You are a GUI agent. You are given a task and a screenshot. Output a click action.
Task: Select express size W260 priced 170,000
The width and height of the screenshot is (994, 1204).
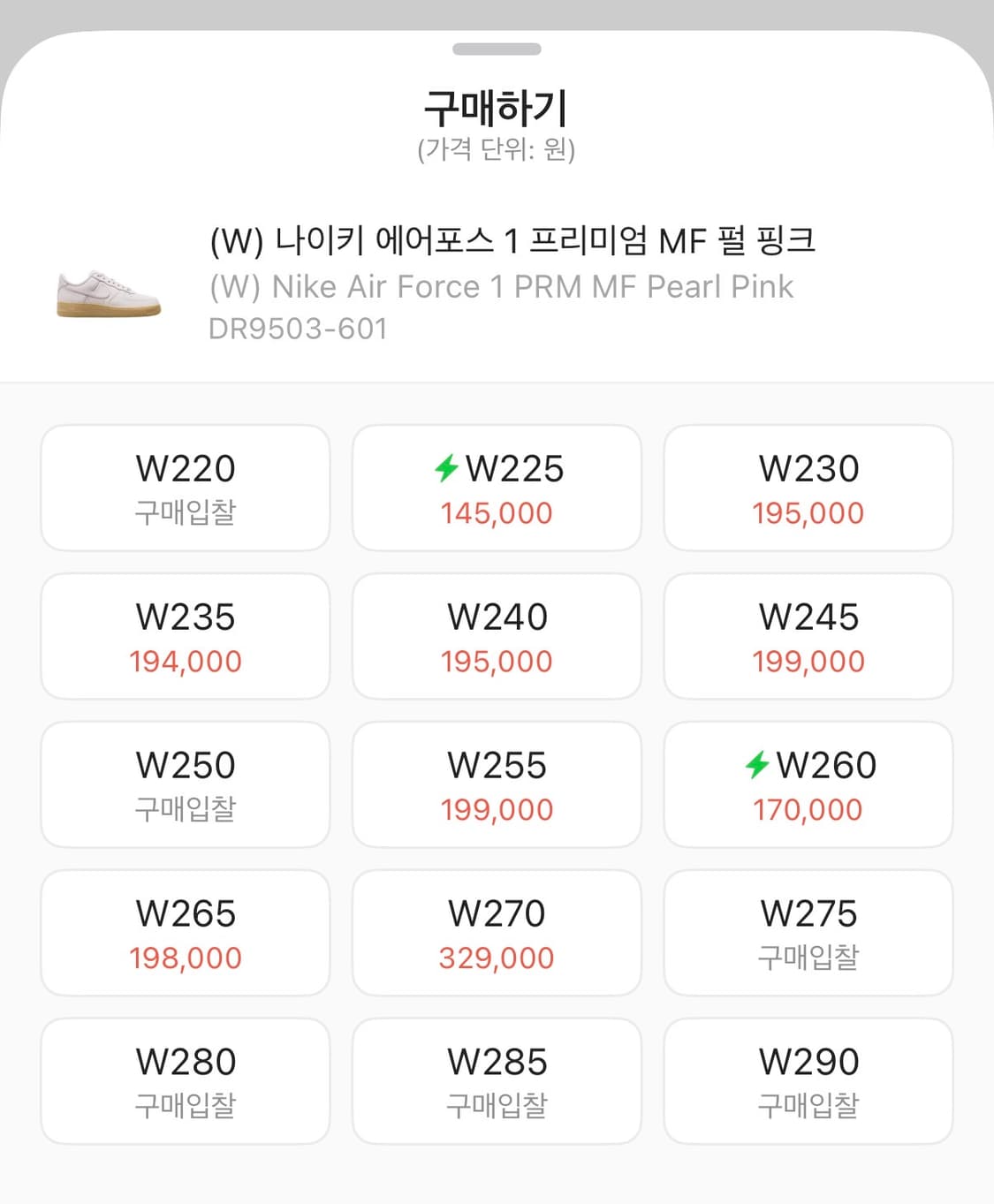tap(808, 784)
